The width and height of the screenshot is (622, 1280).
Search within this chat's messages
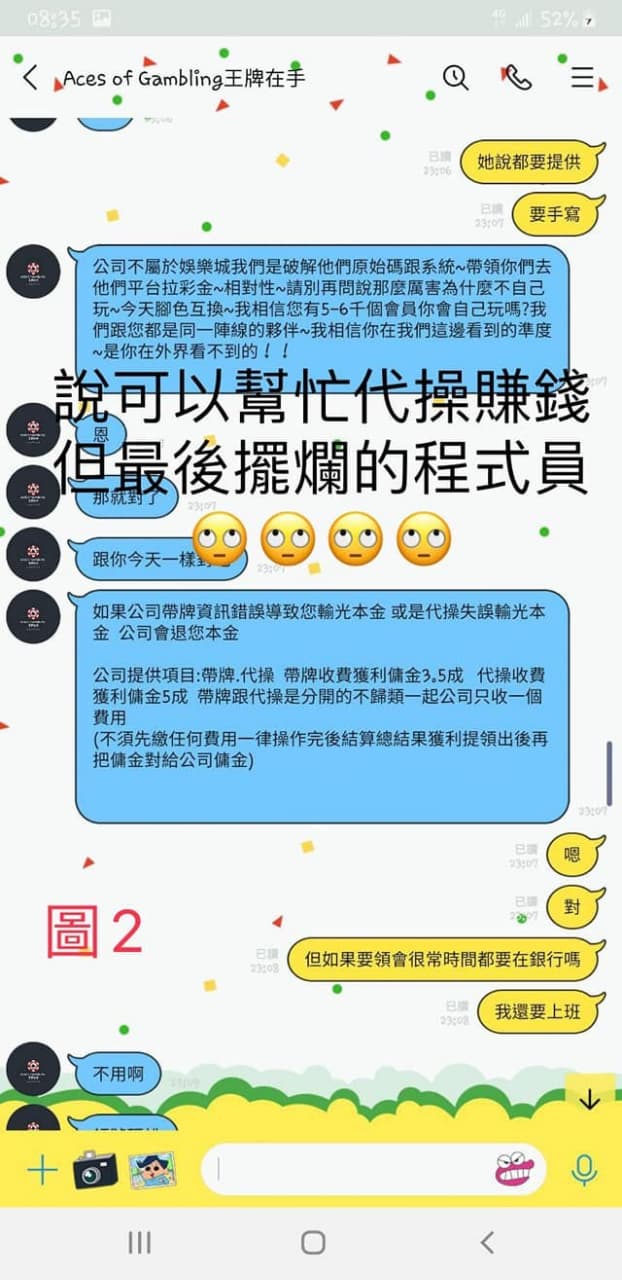(456, 78)
